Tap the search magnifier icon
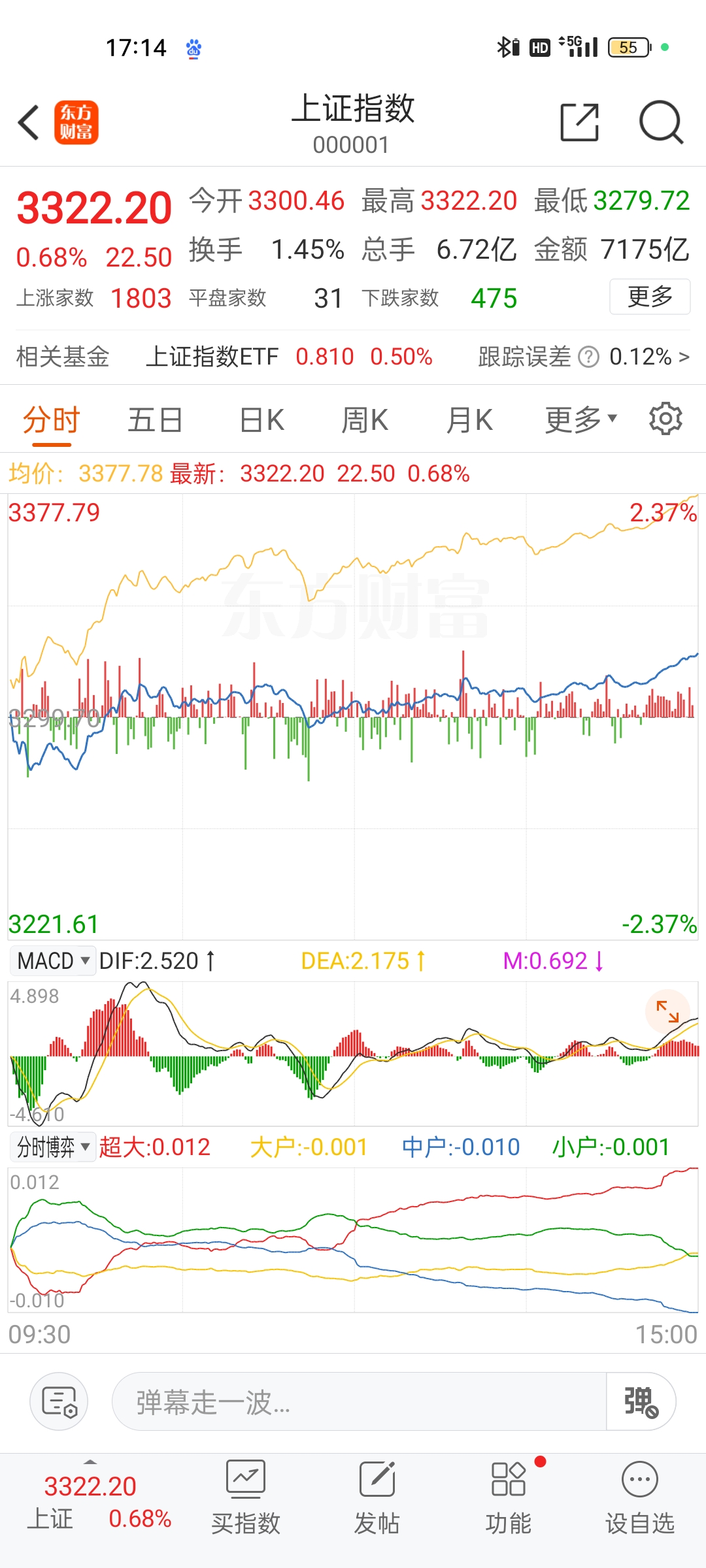The width and height of the screenshot is (706, 1568). tap(661, 122)
